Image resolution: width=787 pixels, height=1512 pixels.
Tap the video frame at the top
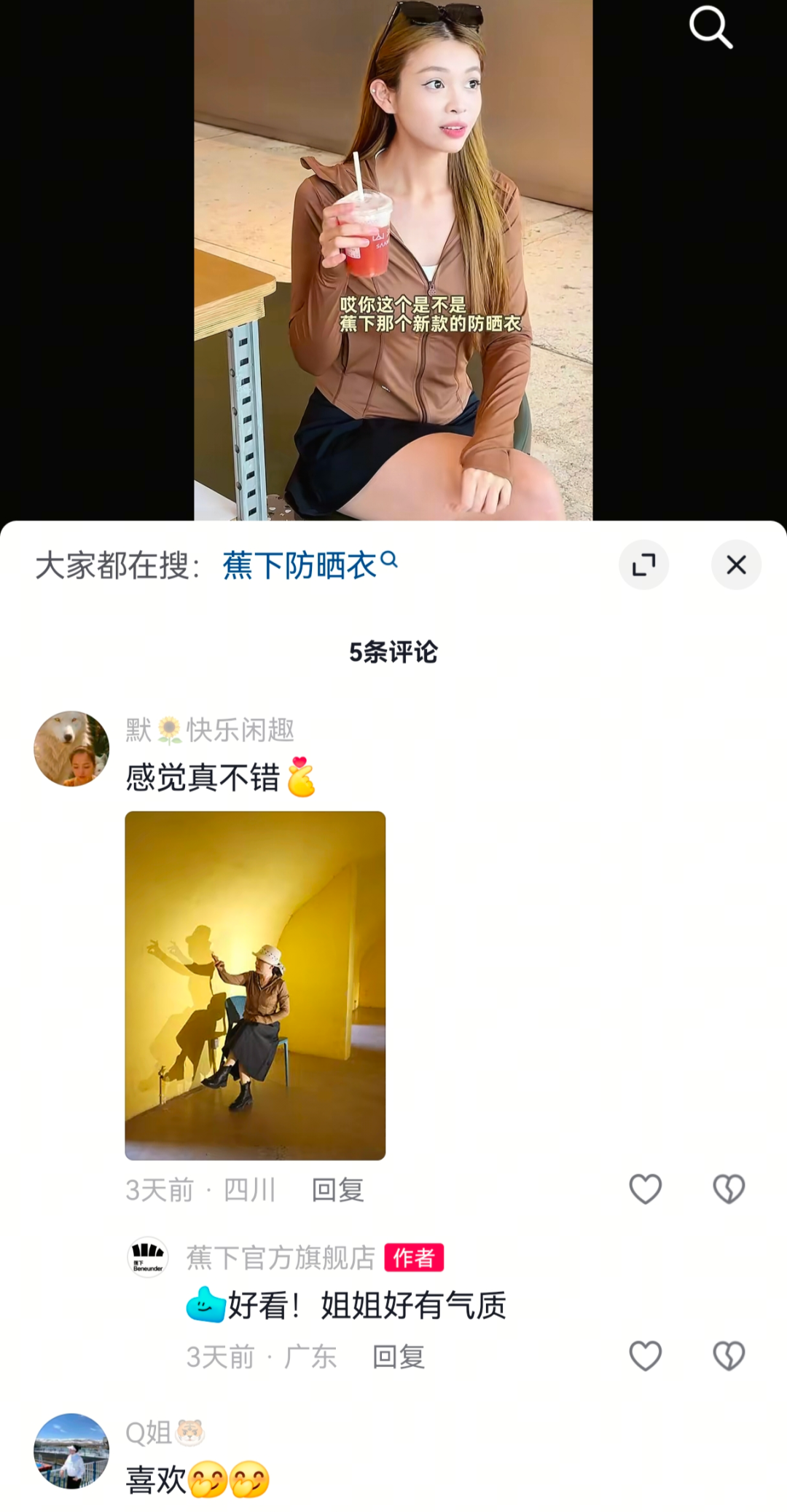tap(393, 255)
